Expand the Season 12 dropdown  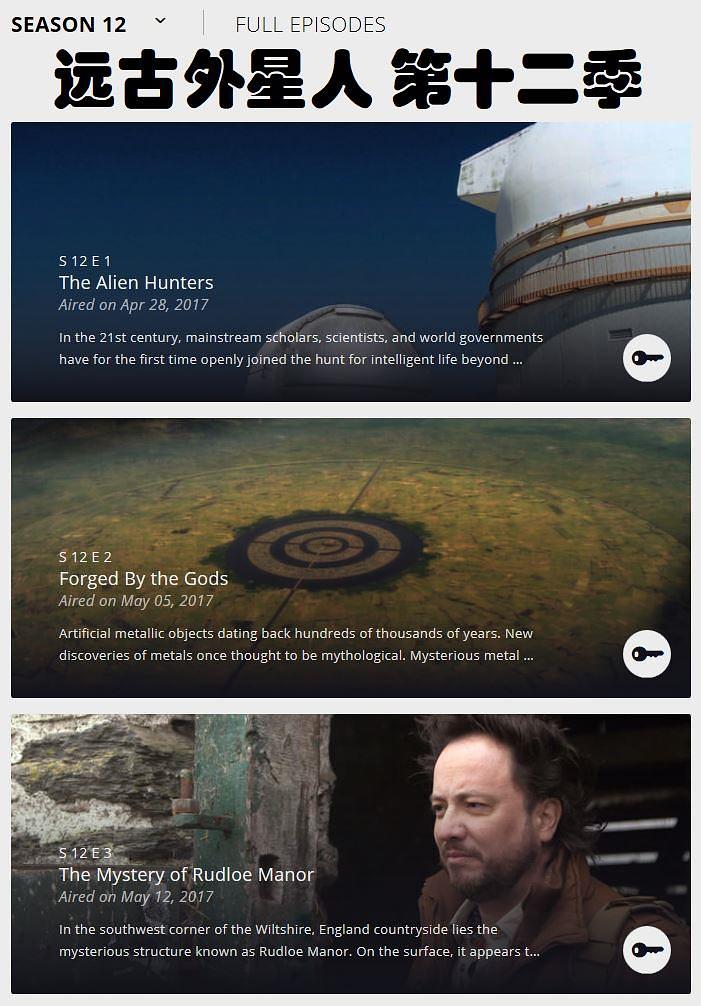coord(160,22)
